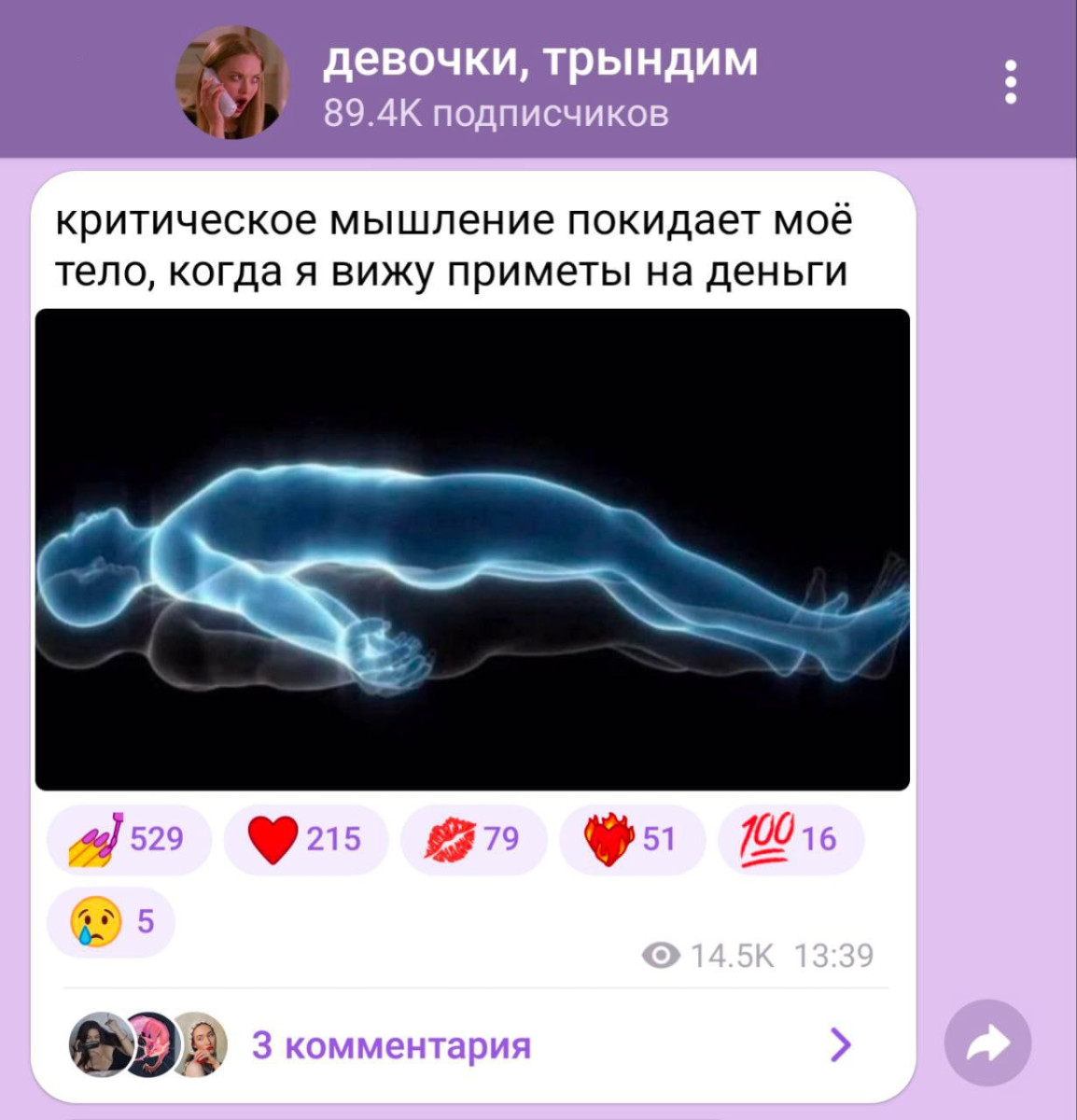Open the 3 комментария thread

coord(391,1045)
